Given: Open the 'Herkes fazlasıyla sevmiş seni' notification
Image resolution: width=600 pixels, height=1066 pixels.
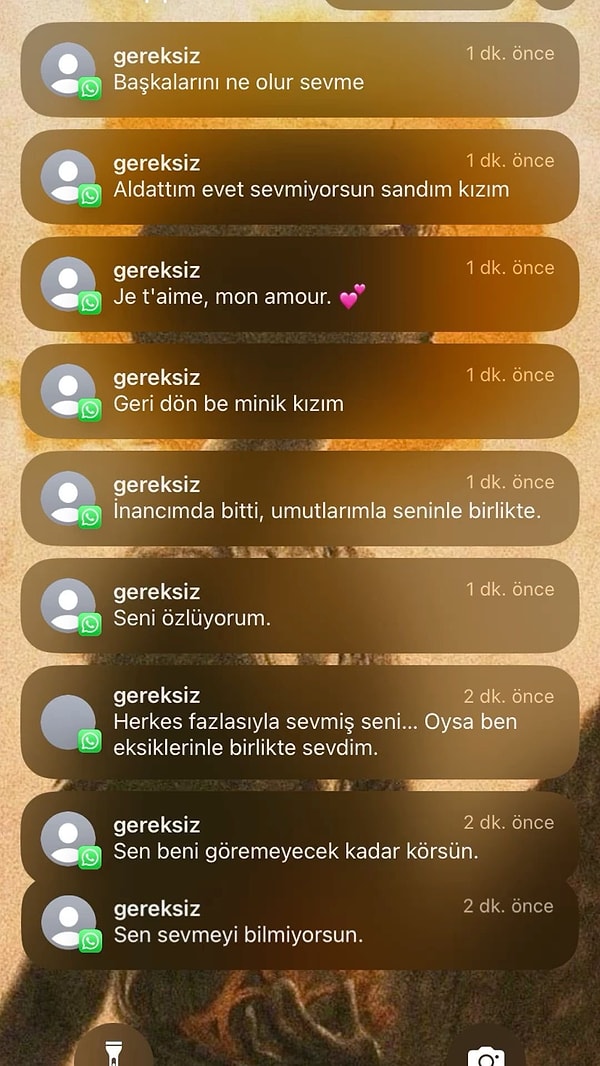Looking at the screenshot, I should [x=300, y=721].
